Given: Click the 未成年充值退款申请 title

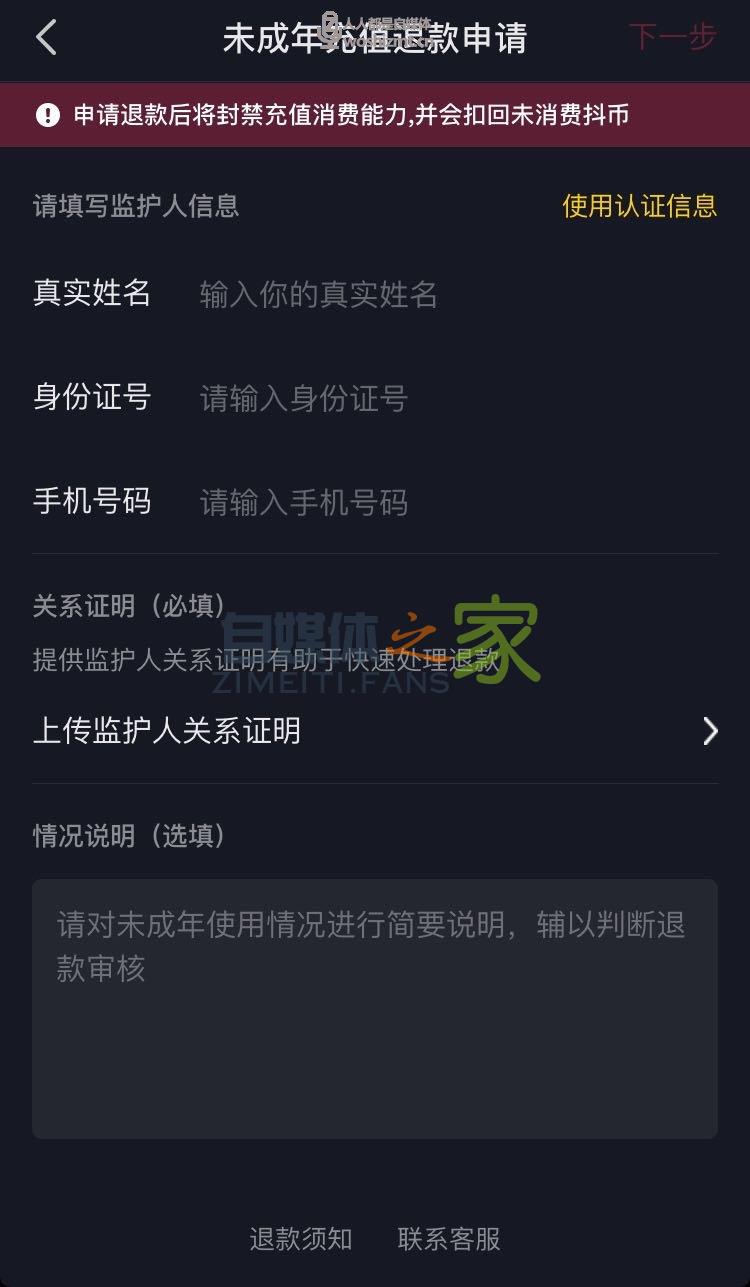Looking at the screenshot, I should [375, 38].
